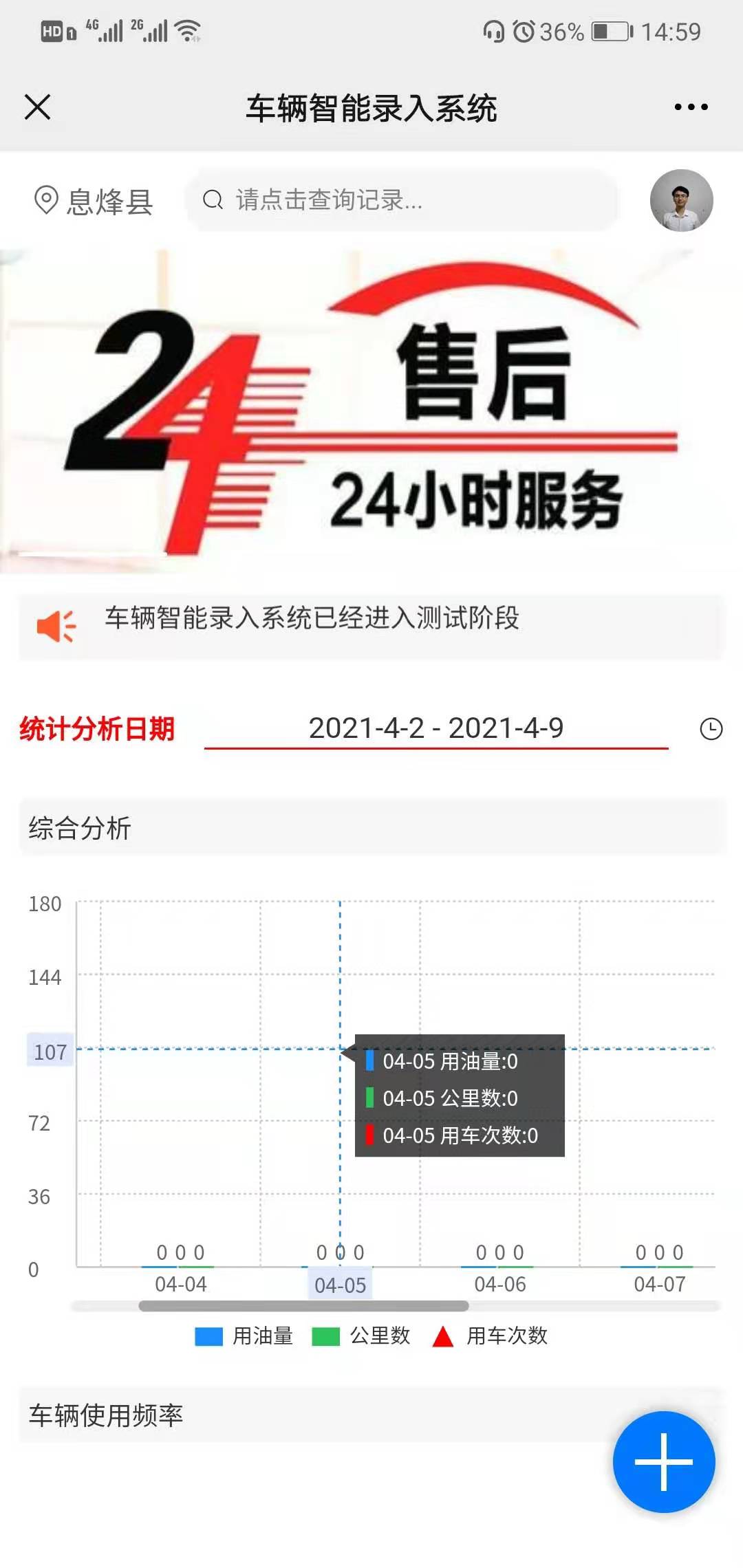743x1568 pixels.
Task: Tap the record search box
Action: pos(402,200)
